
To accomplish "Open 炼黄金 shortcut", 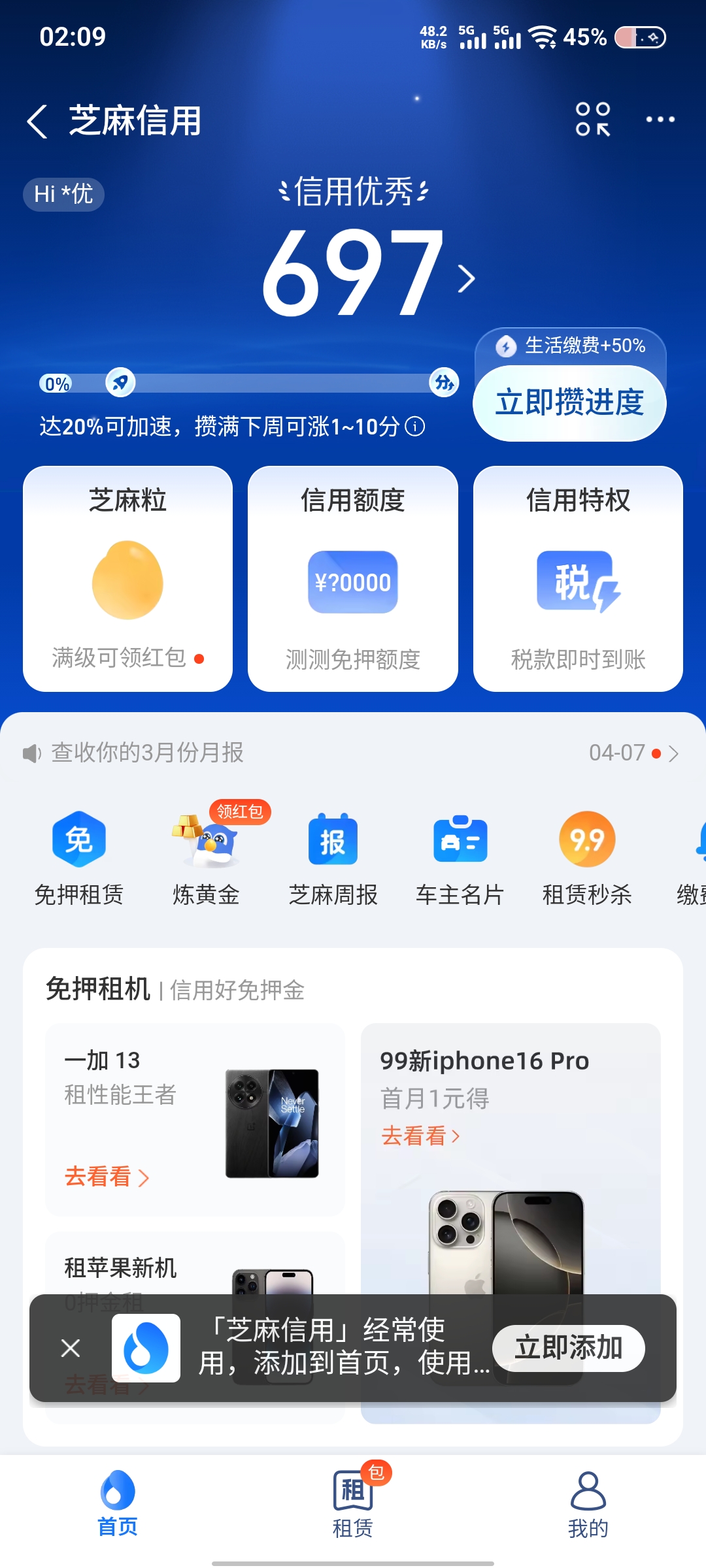I will click(206, 857).
